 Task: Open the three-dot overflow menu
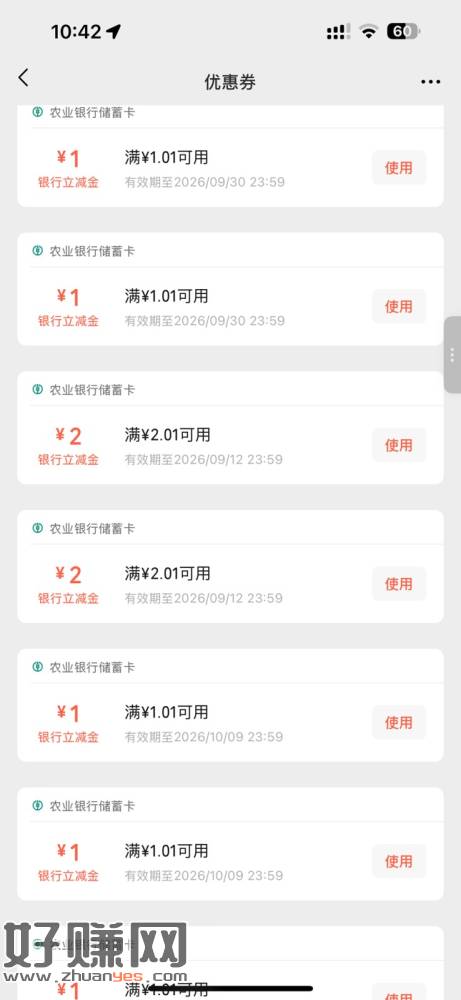click(x=430, y=82)
